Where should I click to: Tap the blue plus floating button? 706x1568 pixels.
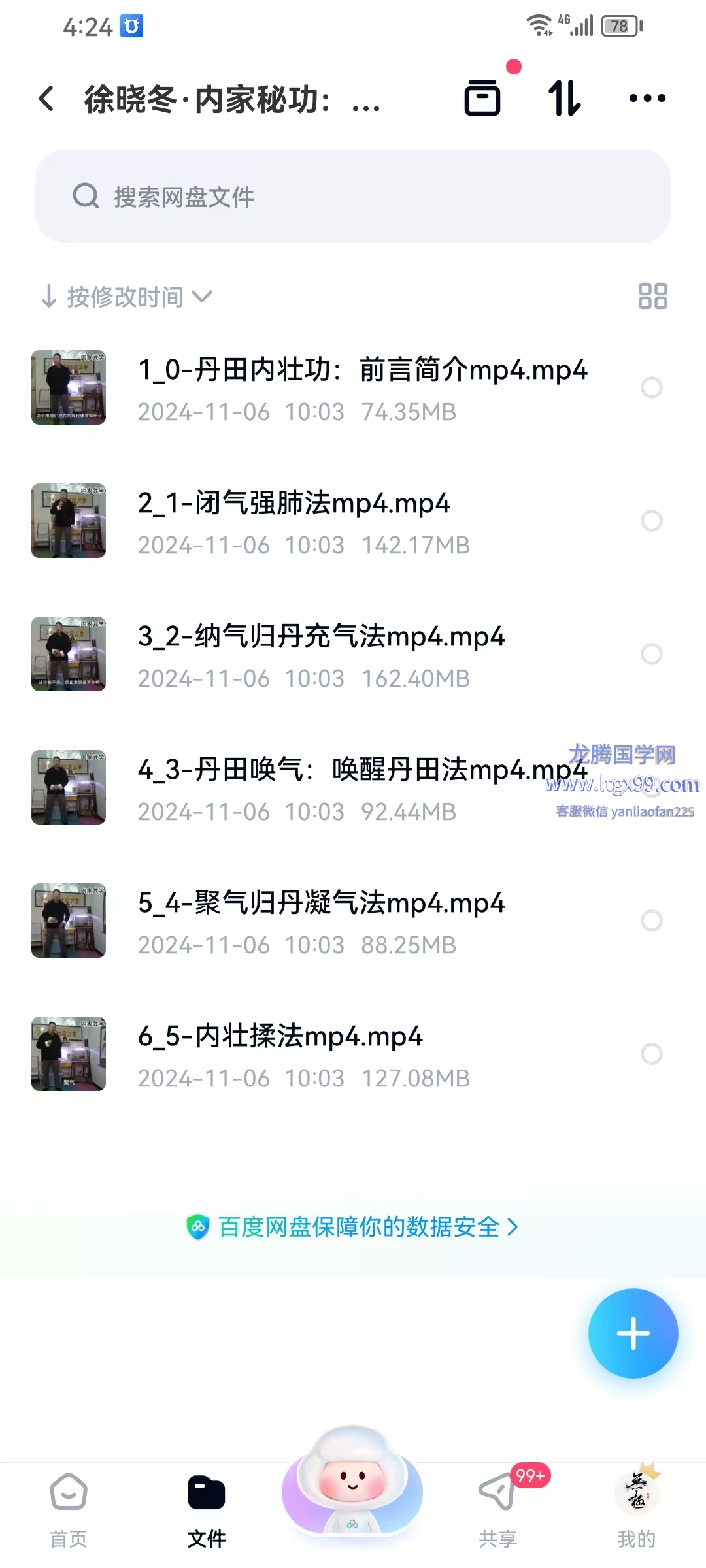click(633, 1333)
